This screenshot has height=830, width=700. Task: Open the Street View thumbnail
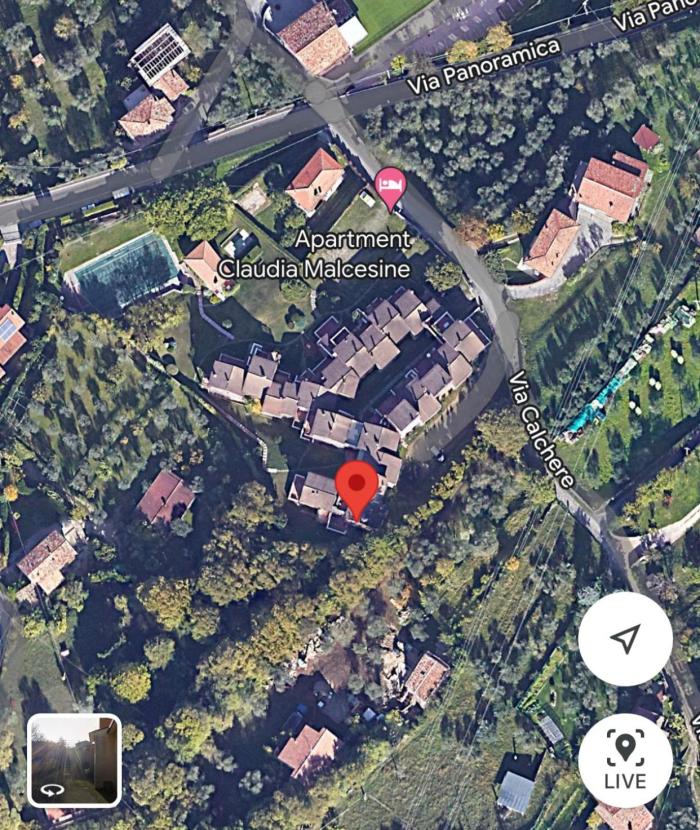coord(74,760)
